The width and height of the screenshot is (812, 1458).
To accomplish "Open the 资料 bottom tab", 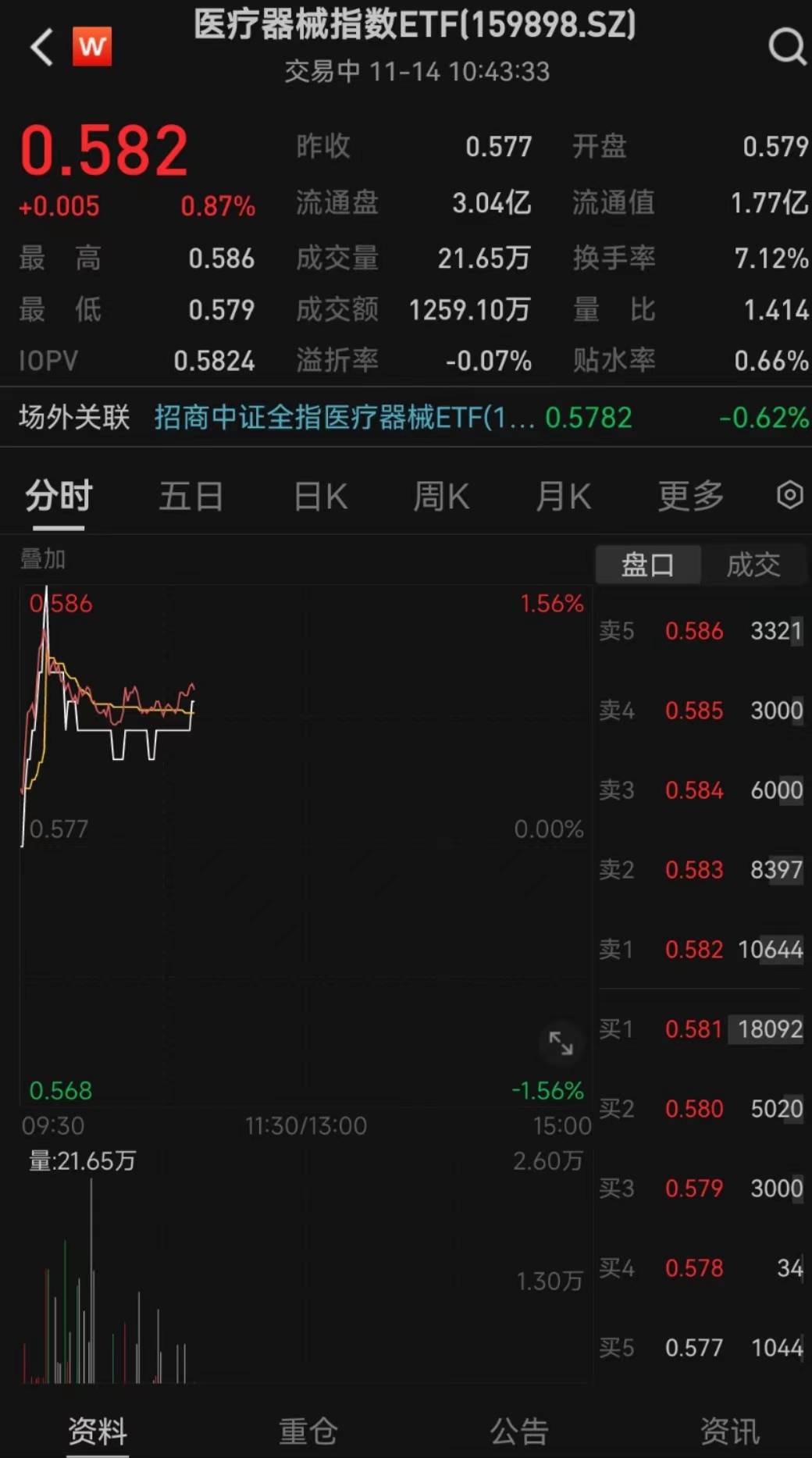I will [98, 1431].
